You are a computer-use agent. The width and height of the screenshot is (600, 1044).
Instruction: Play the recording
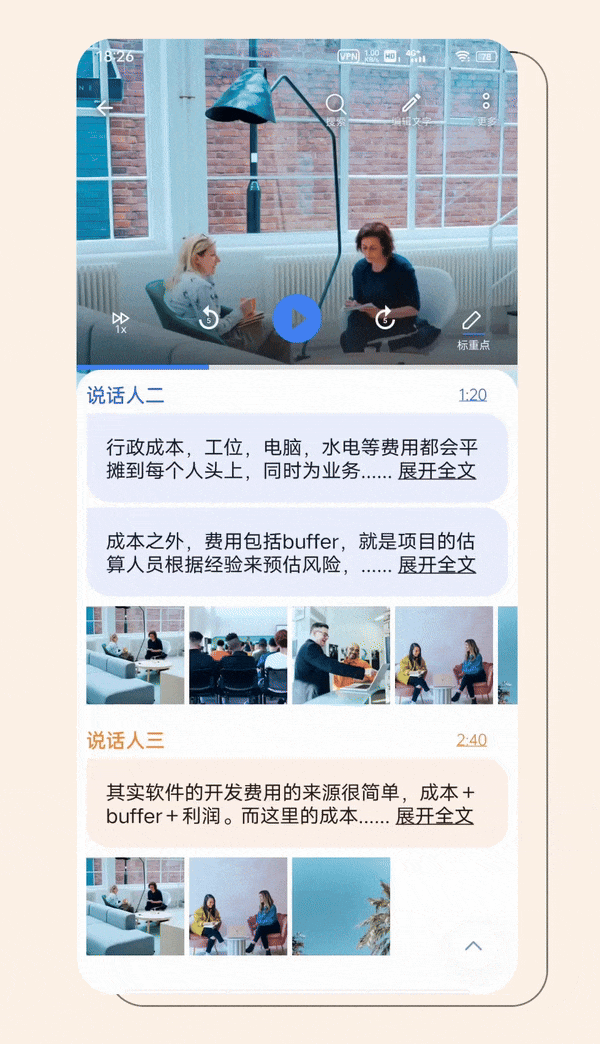tap(297, 319)
